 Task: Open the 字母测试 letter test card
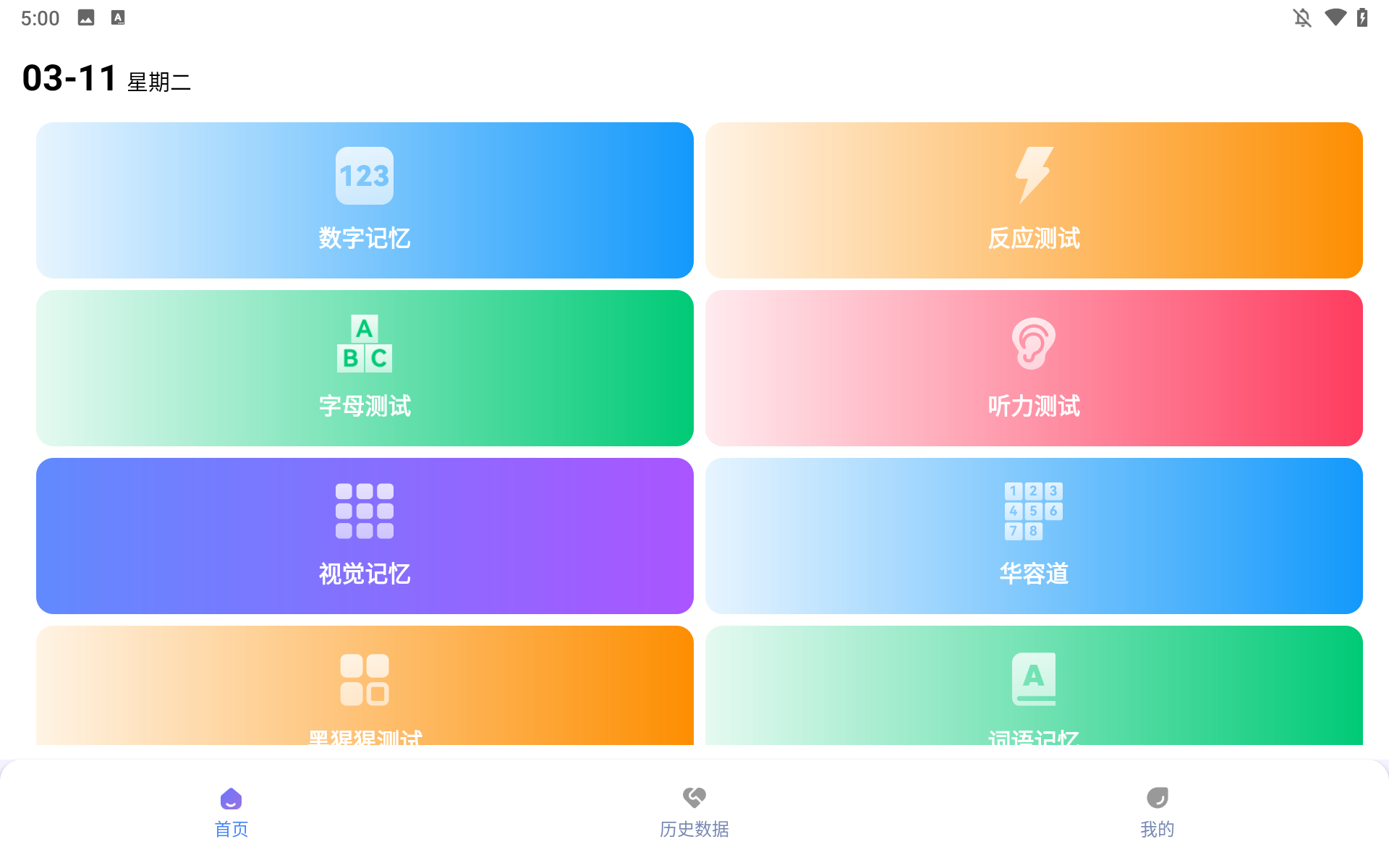pyautogui.click(x=365, y=368)
